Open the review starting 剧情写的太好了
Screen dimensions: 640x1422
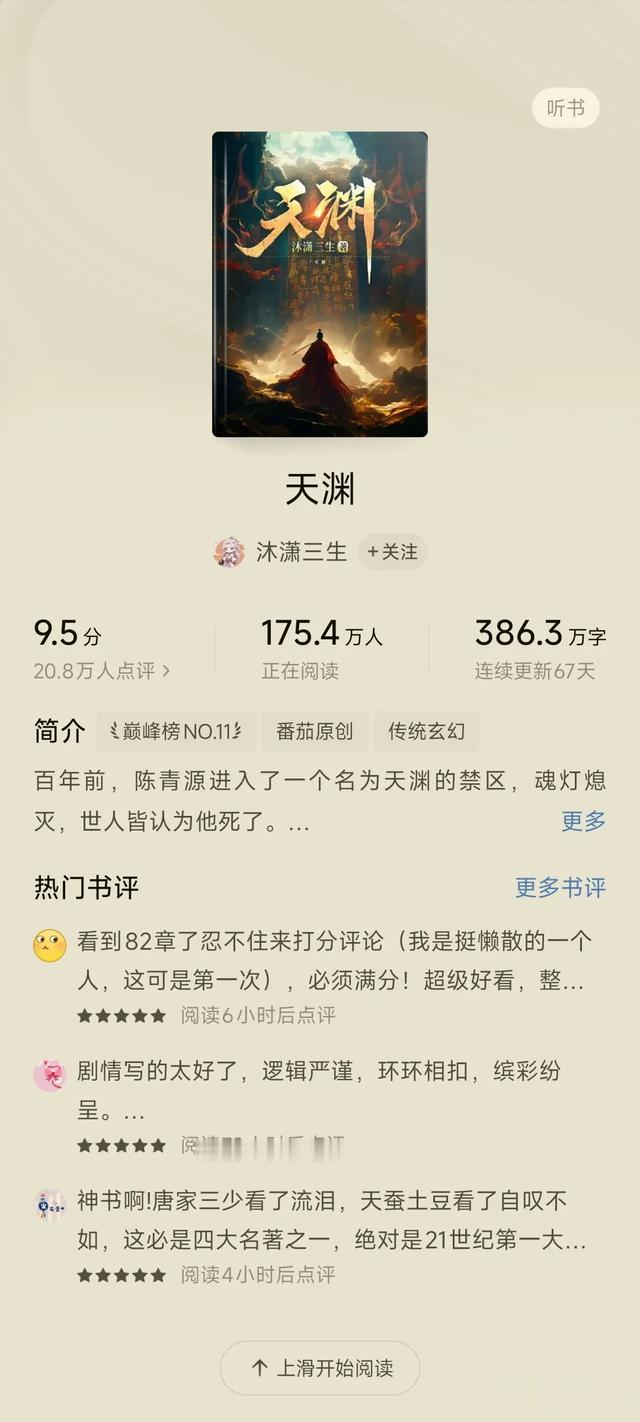pyautogui.click(x=320, y=1090)
